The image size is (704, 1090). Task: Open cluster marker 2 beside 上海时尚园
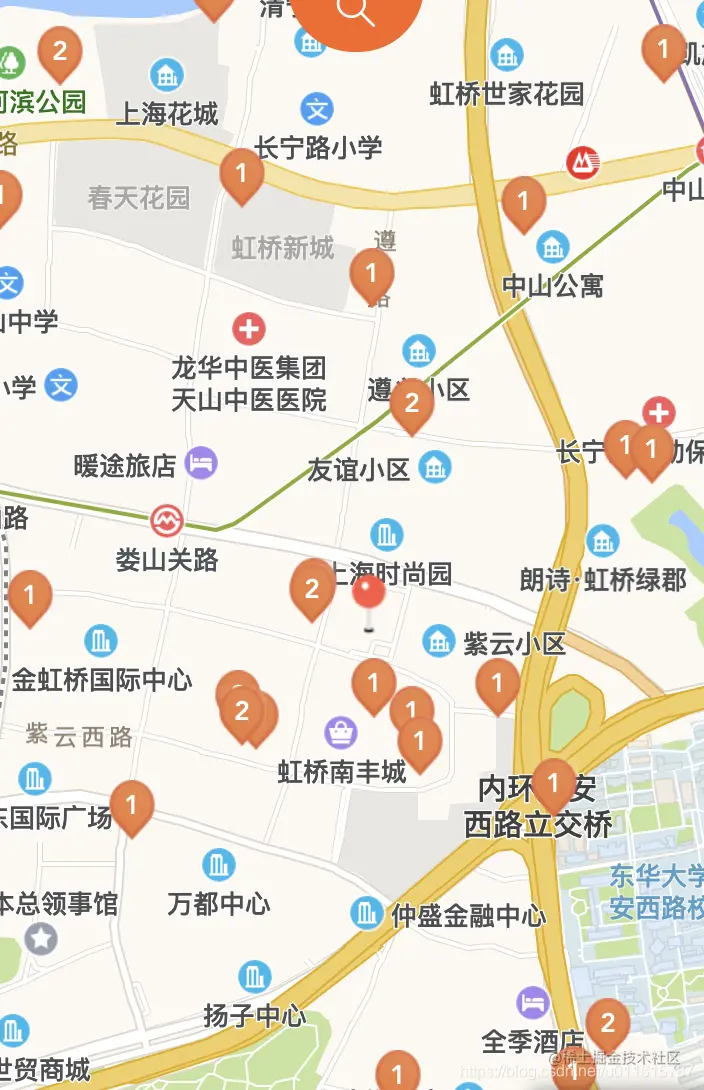(312, 590)
